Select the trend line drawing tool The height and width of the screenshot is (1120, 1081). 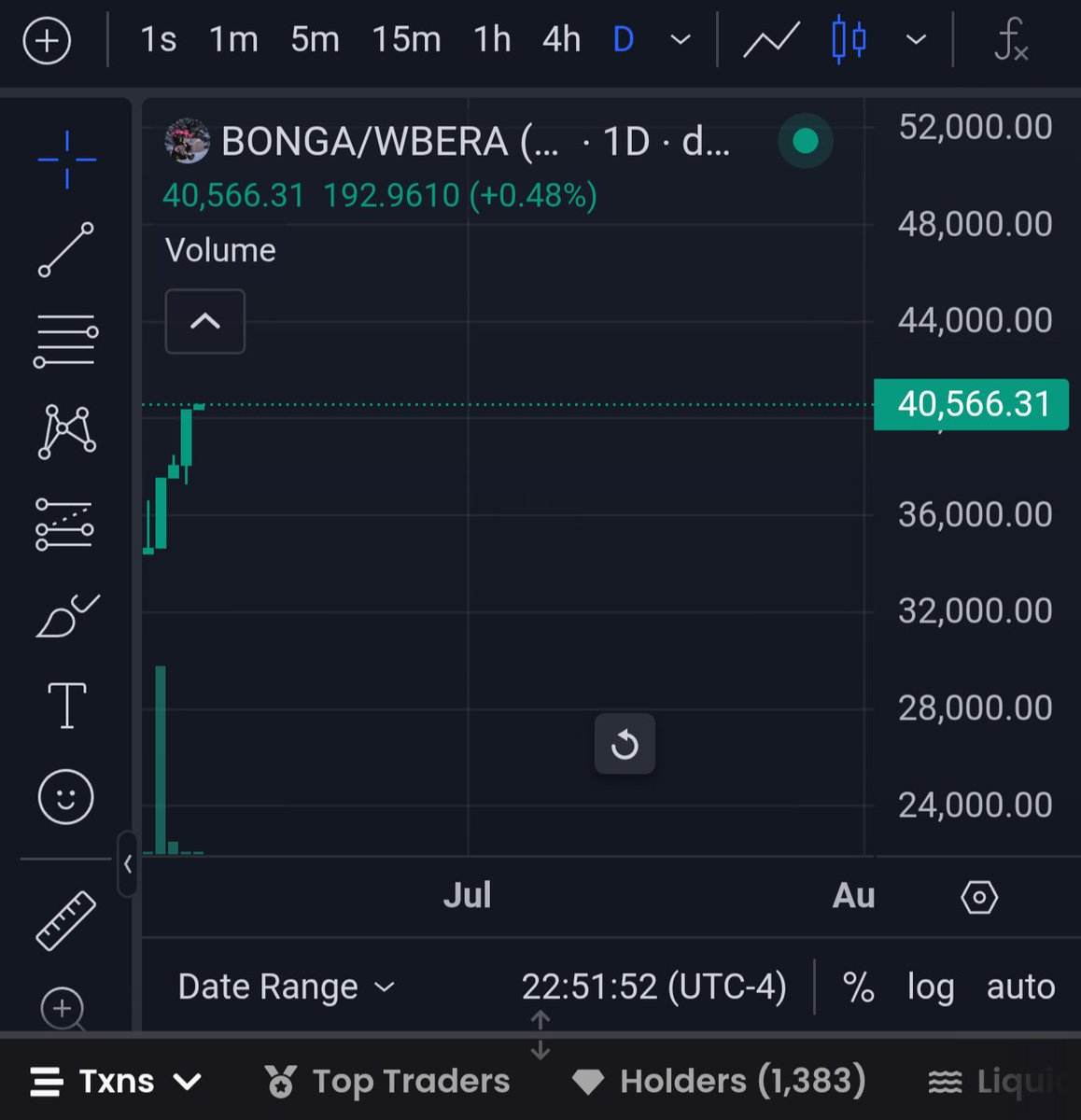click(65, 249)
